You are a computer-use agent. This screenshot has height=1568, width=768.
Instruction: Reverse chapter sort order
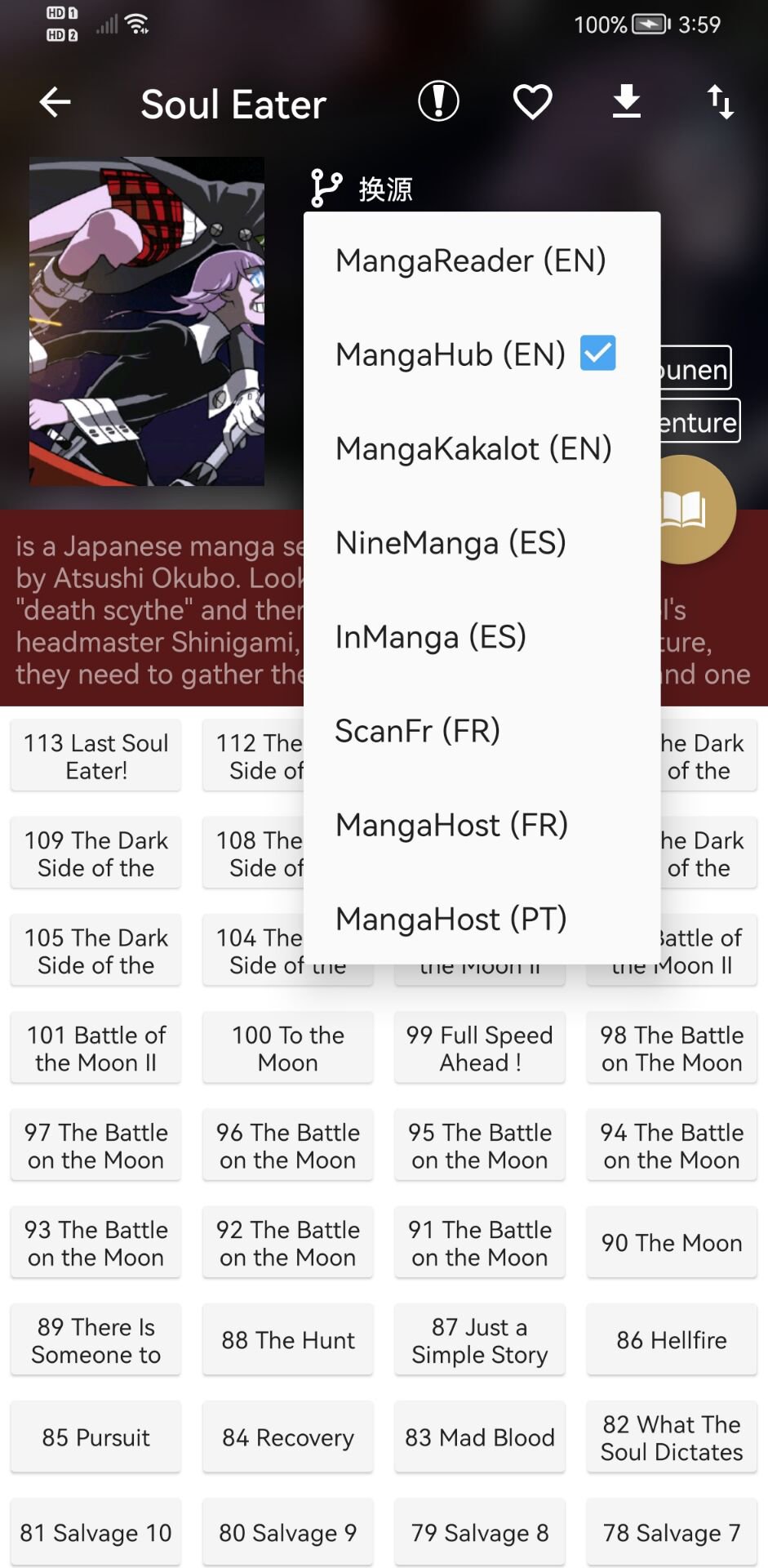tap(720, 102)
